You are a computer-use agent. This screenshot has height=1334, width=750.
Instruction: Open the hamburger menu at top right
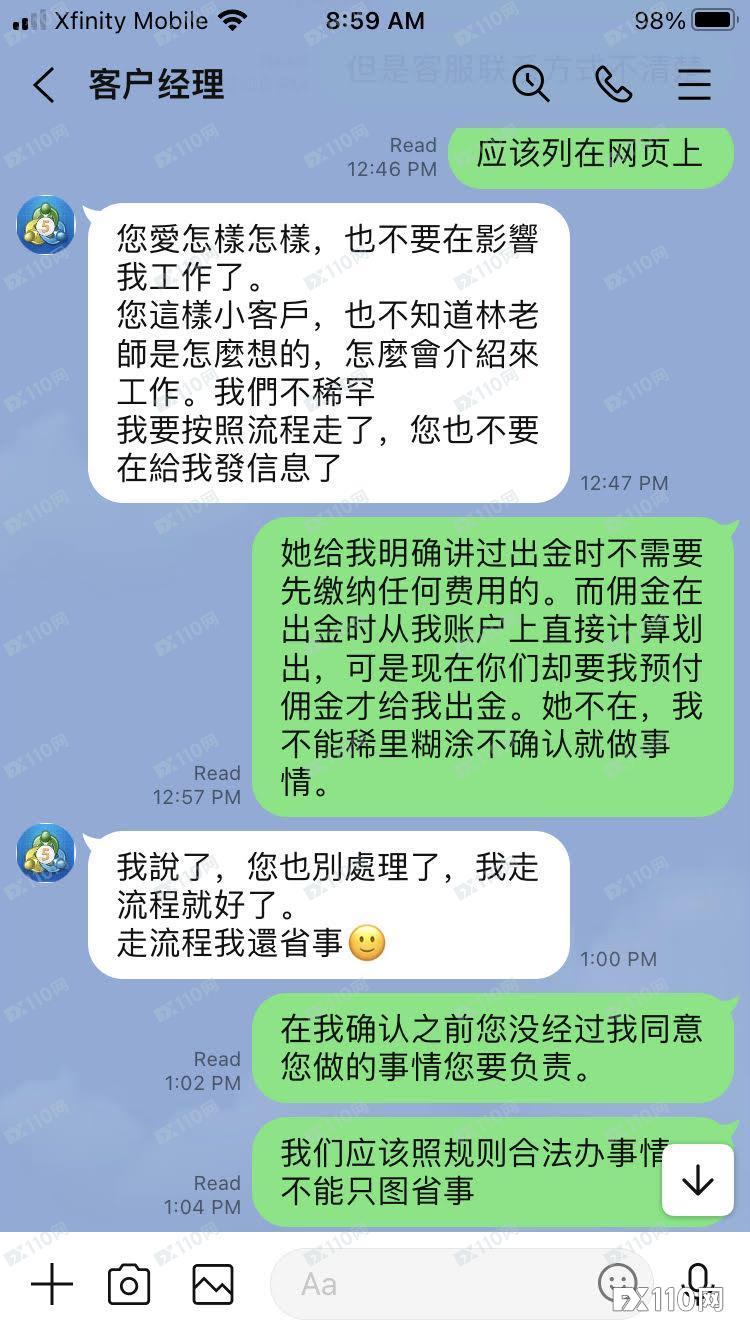point(694,86)
